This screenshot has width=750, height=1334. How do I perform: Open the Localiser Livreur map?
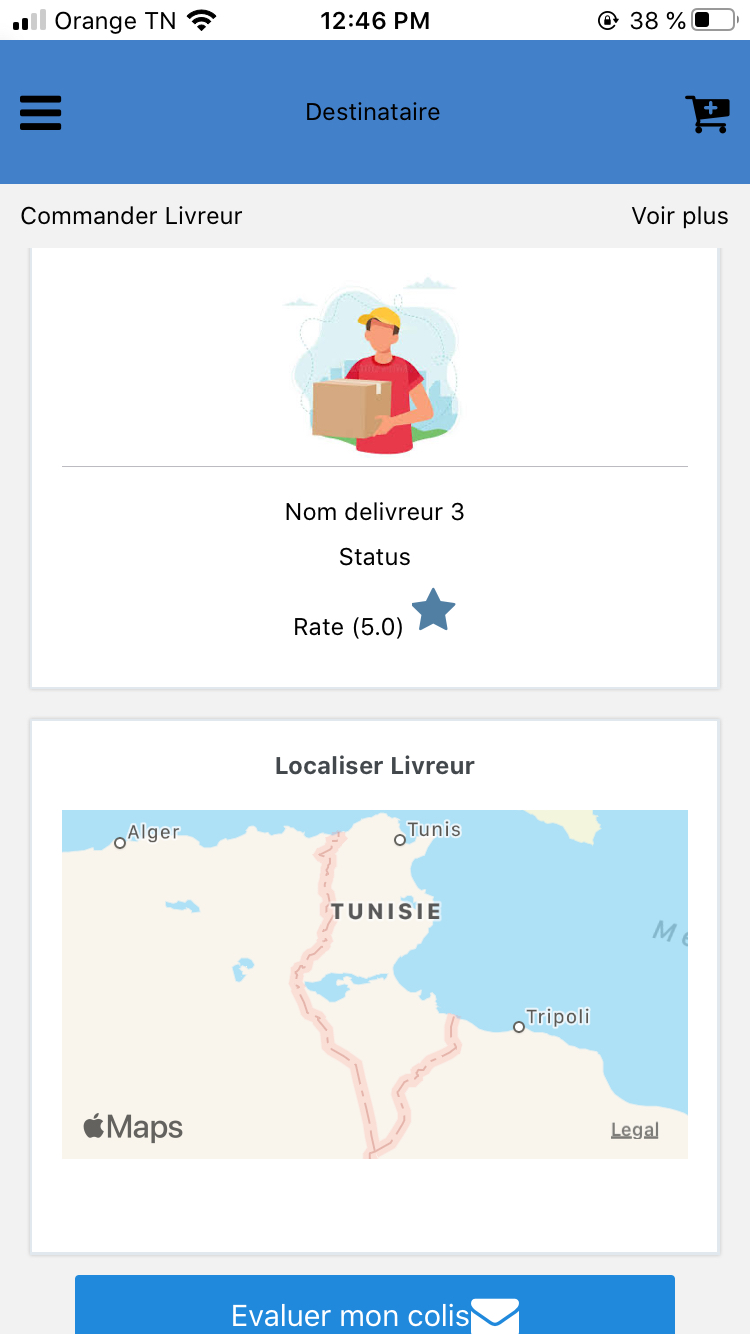click(375, 984)
